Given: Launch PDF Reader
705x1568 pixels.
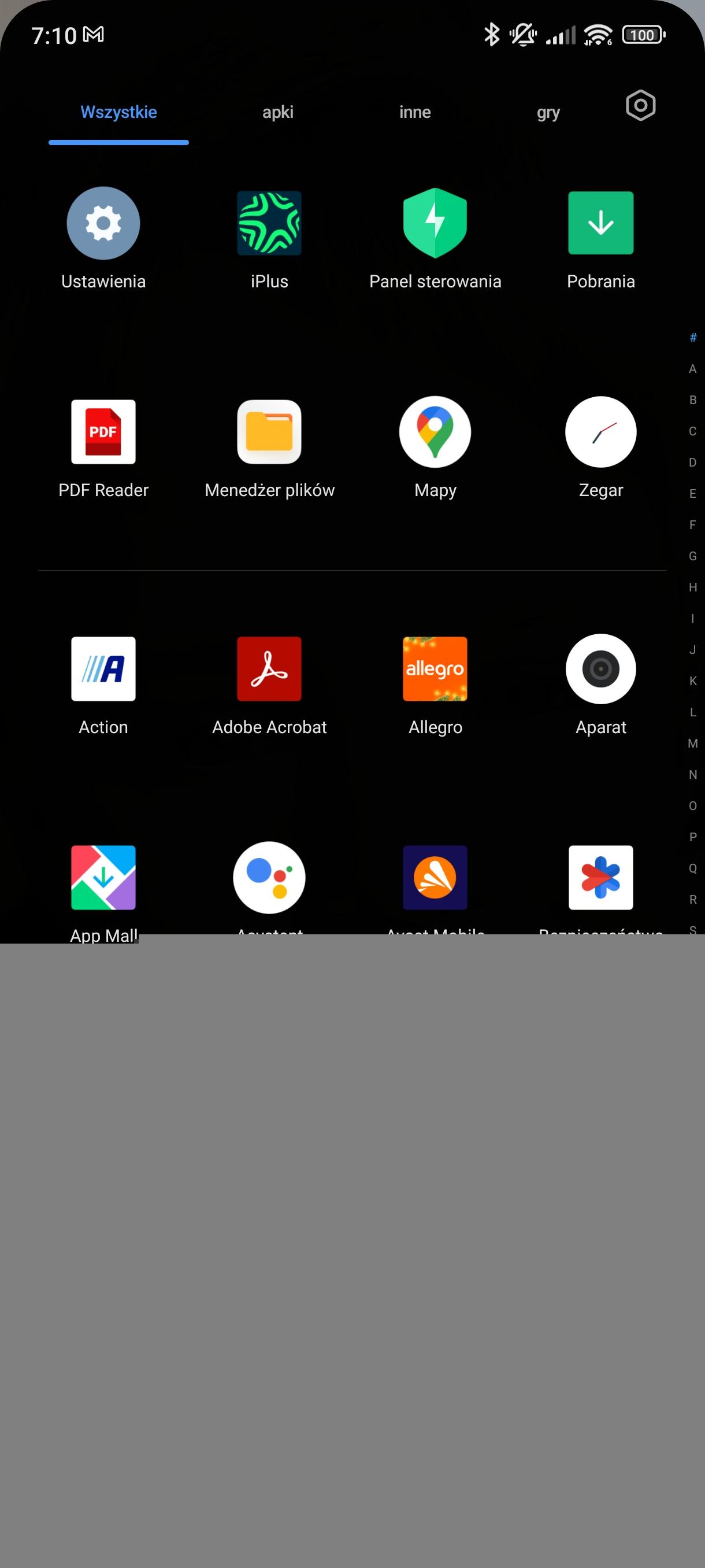Looking at the screenshot, I should click(x=103, y=432).
